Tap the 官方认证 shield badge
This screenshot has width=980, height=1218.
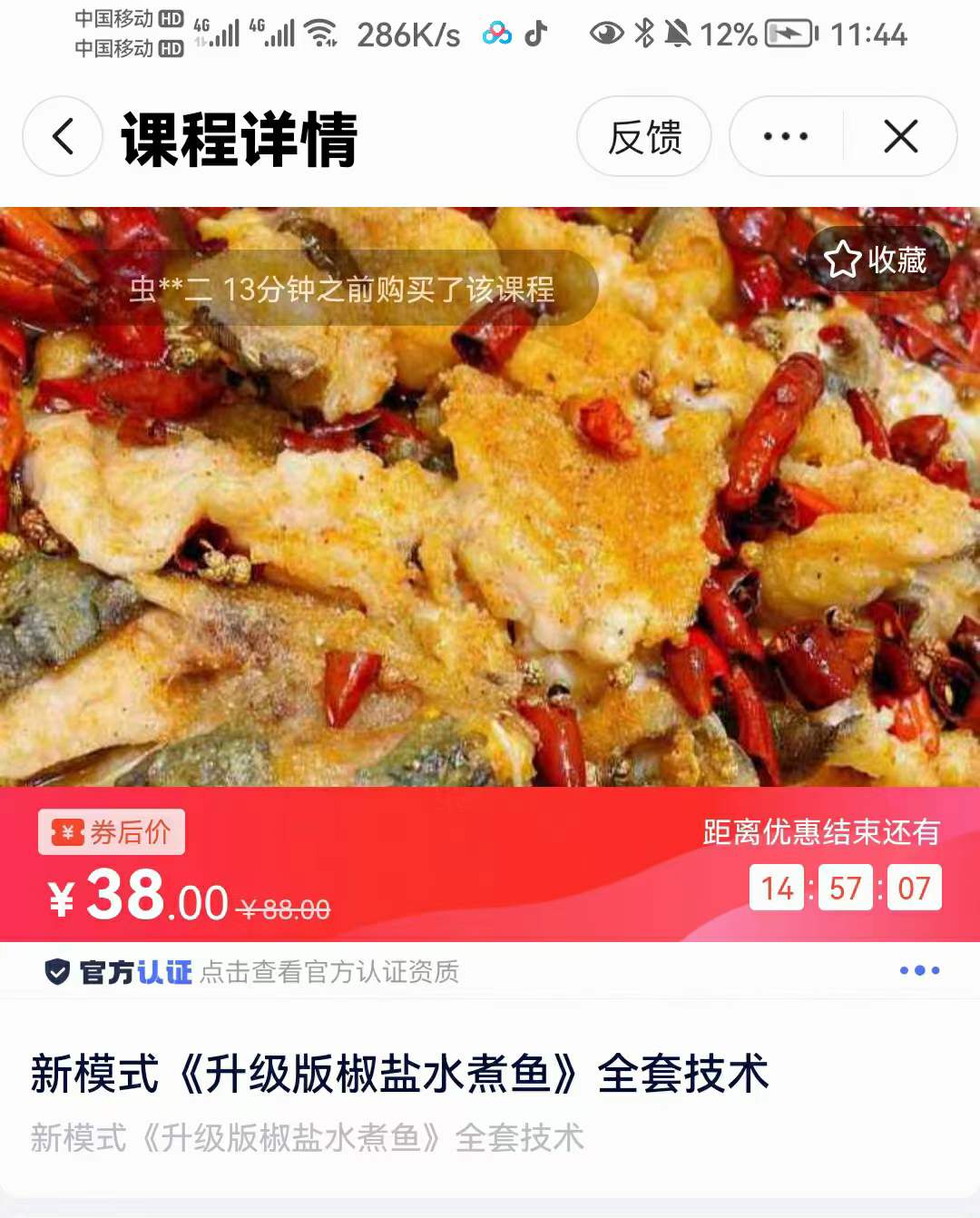[56, 972]
